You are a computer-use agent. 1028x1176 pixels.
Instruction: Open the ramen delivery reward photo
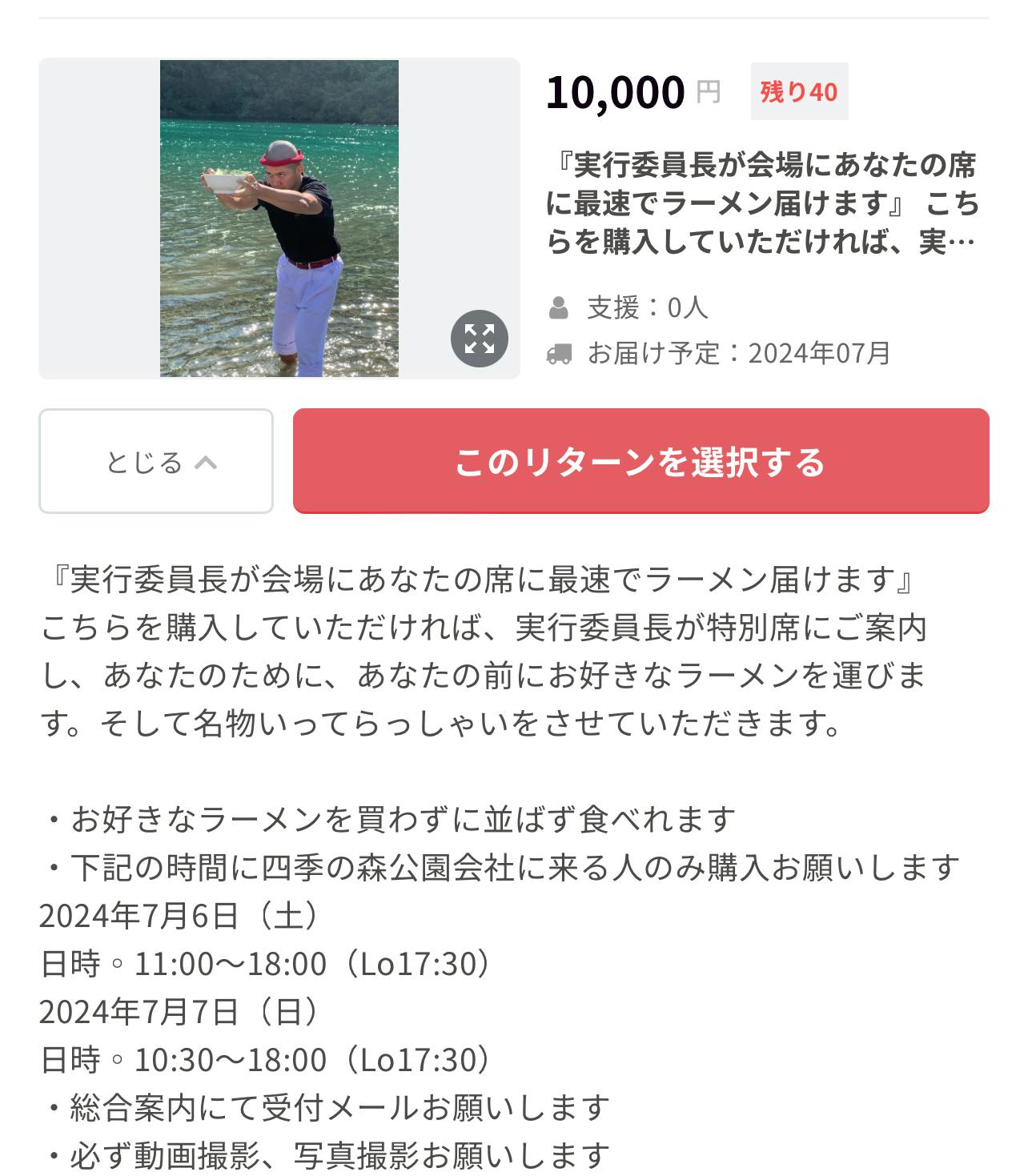point(279,218)
